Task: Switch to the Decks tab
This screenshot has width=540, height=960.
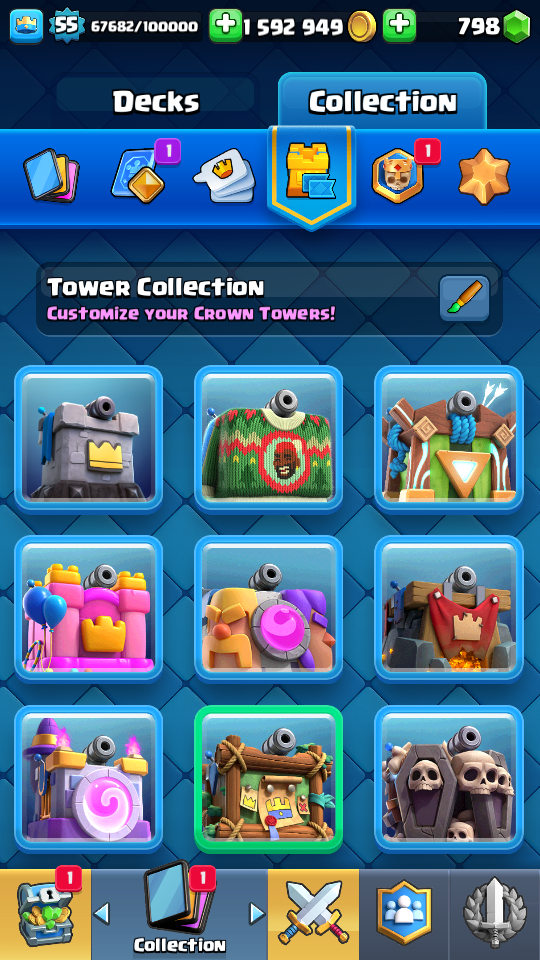Action: pyautogui.click(x=156, y=101)
